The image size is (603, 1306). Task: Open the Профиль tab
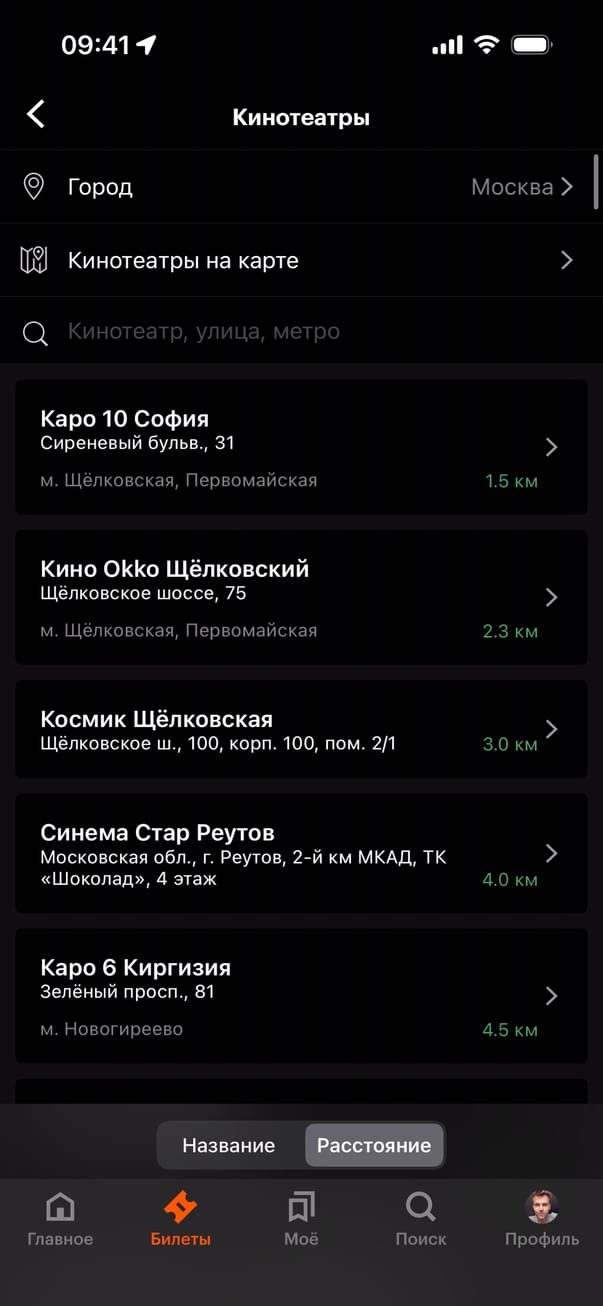tap(542, 1220)
